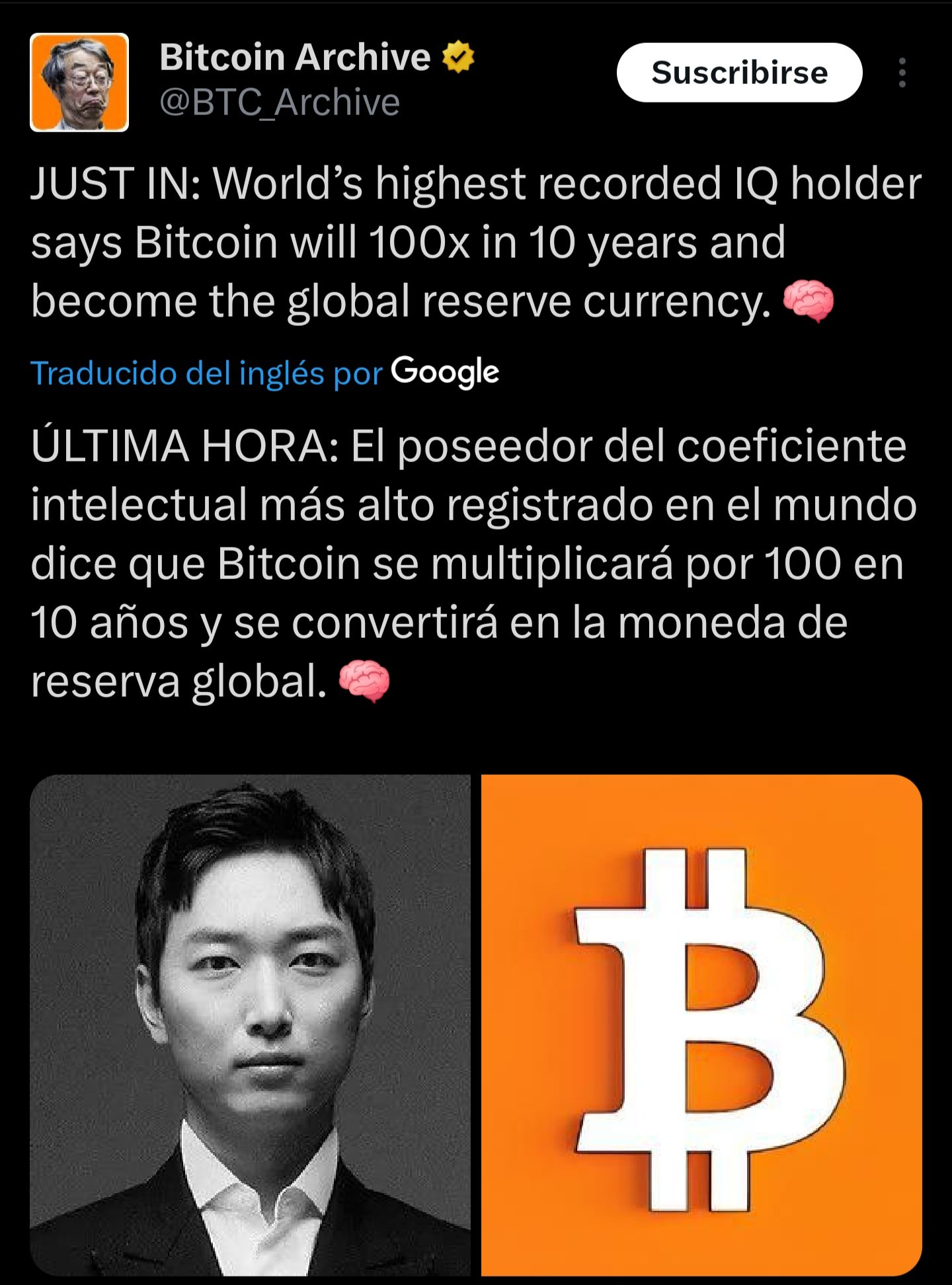This screenshot has height=1285, width=952.
Task: Open Bitcoin Archive's profile picture
Action: click(x=79, y=82)
